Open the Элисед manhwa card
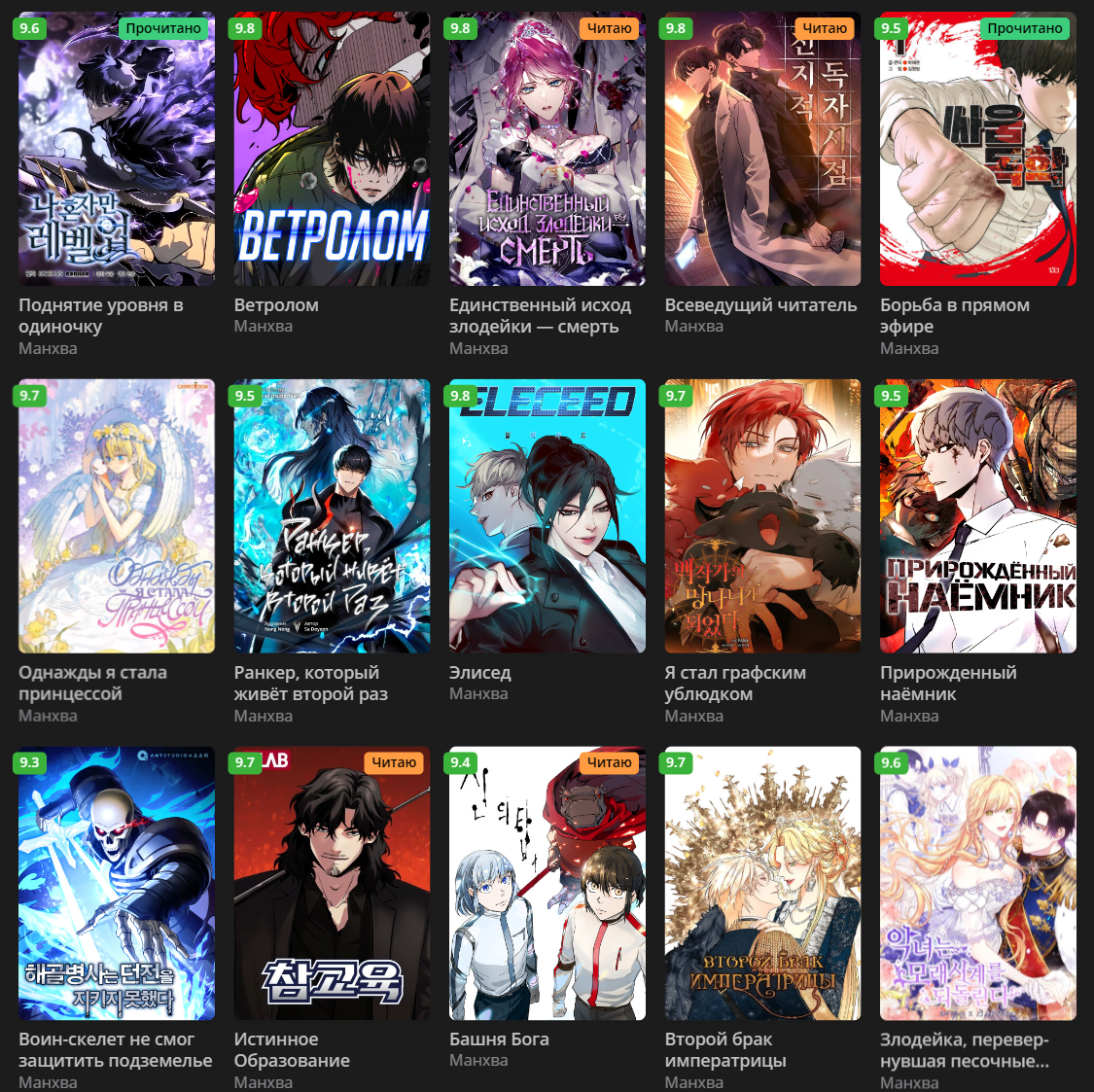Screen dimensions: 1094x1092 click(547, 515)
